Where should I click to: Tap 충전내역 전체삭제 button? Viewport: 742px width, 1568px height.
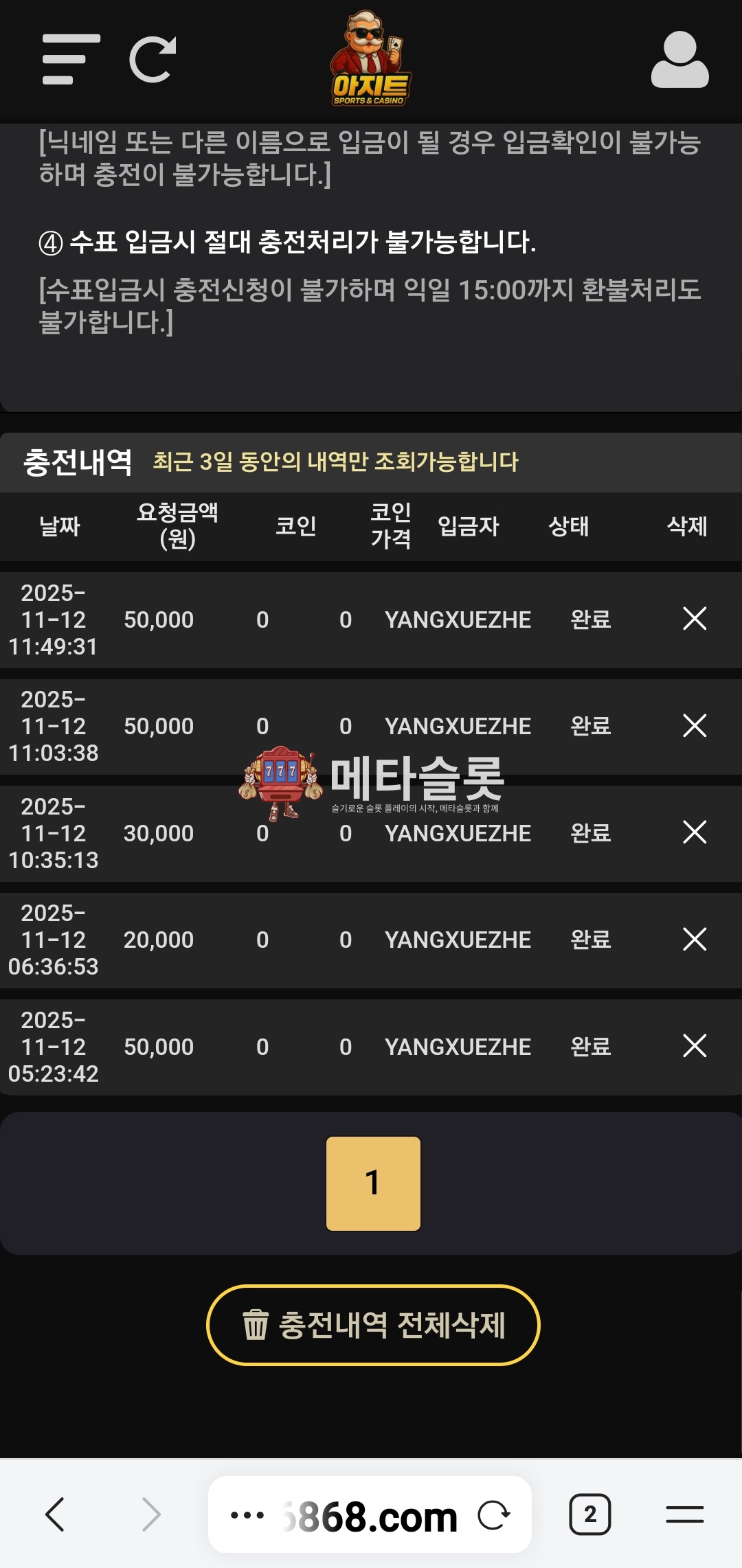(x=373, y=1325)
